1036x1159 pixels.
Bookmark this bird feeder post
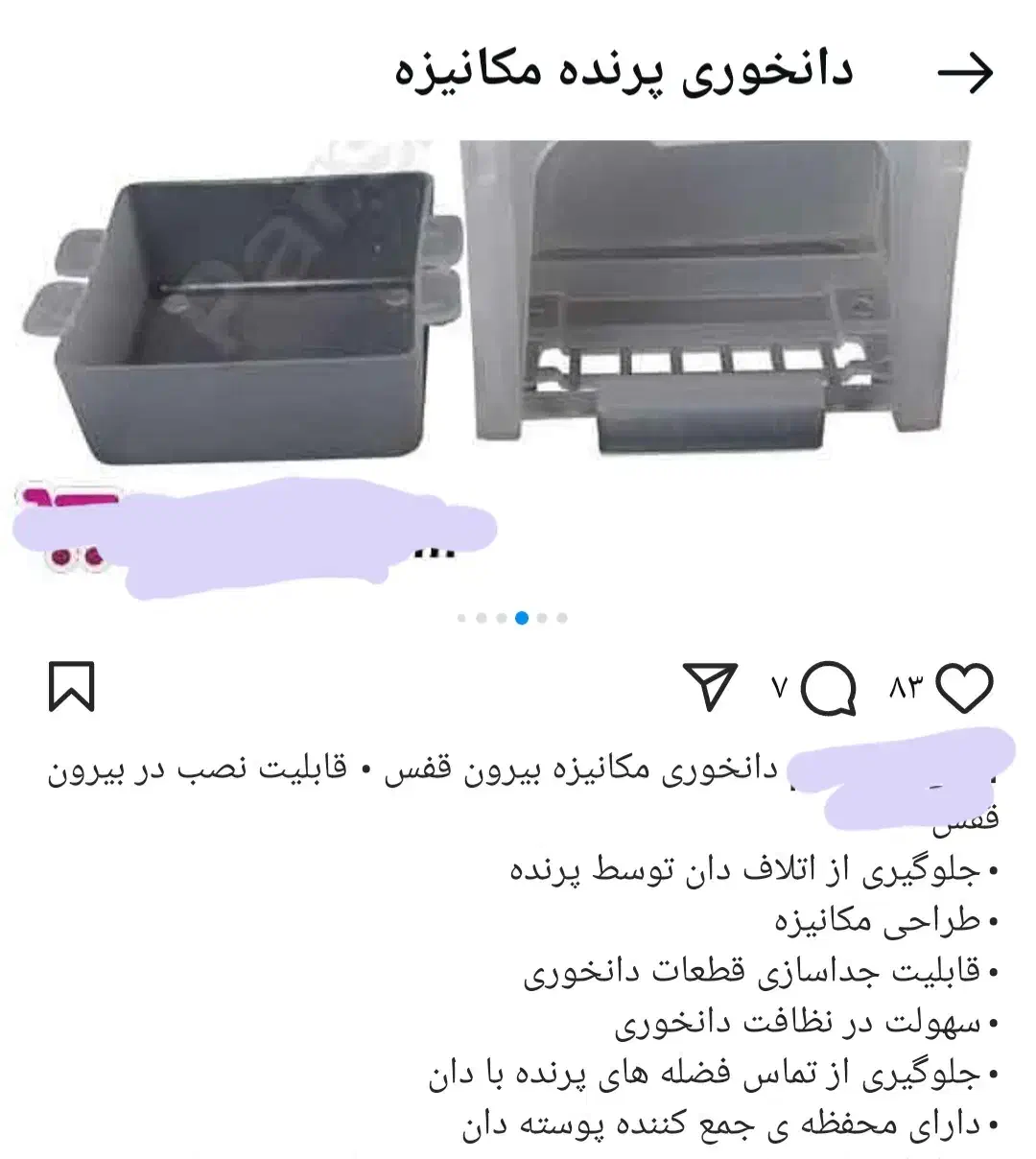pos(72,687)
